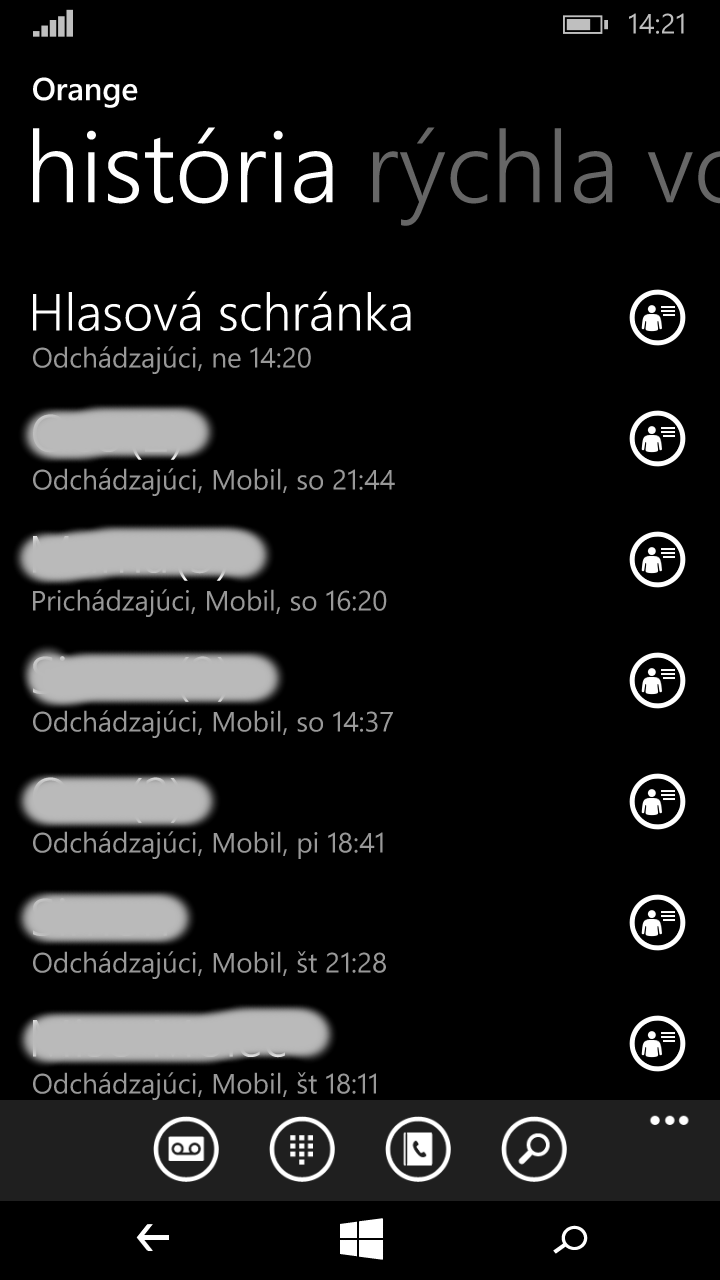720x1280 pixels.
Task: View the contact card for the so 14:37 call
Action: (x=657, y=680)
